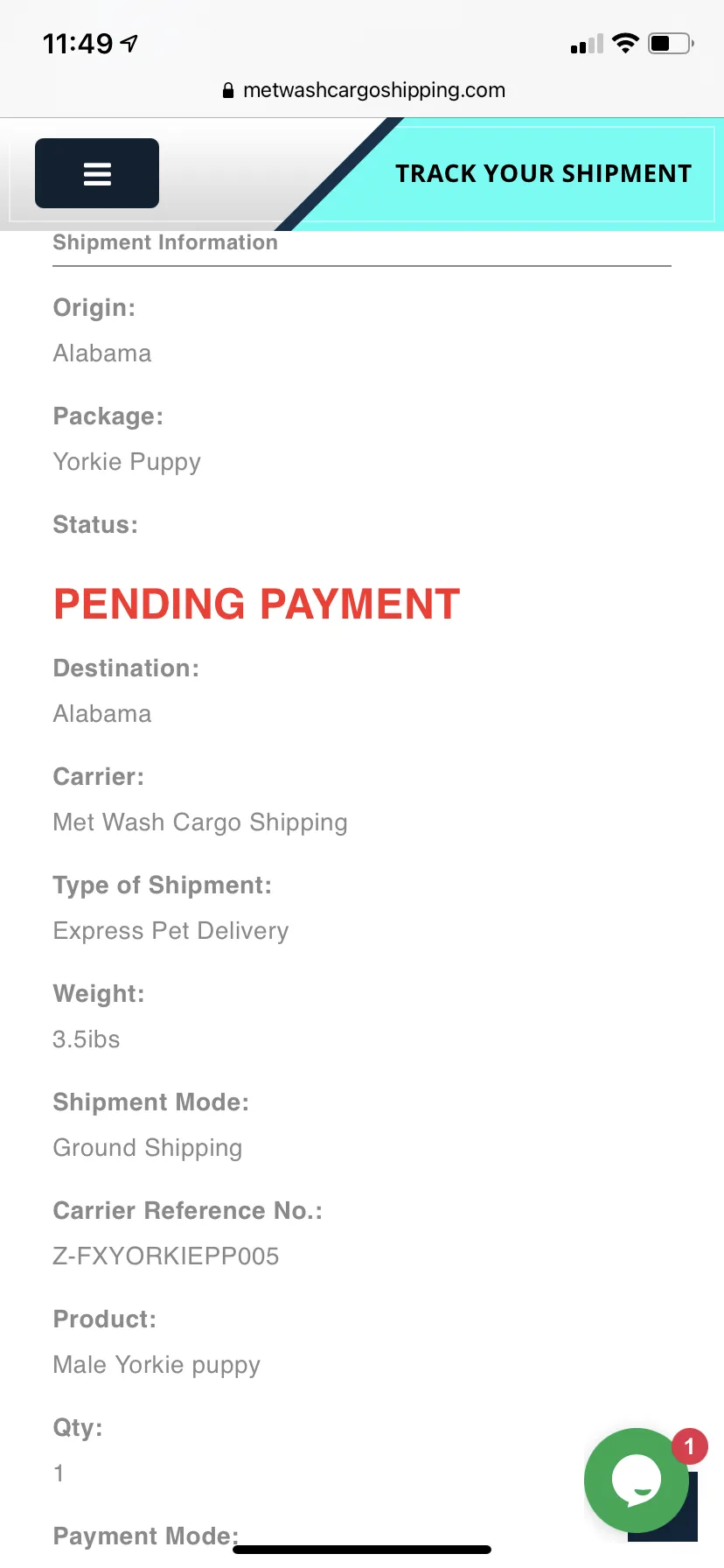Tap the metwashcargoshipping.com address bar
This screenshot has width=724, height=1568.
(x=363, y=90)
